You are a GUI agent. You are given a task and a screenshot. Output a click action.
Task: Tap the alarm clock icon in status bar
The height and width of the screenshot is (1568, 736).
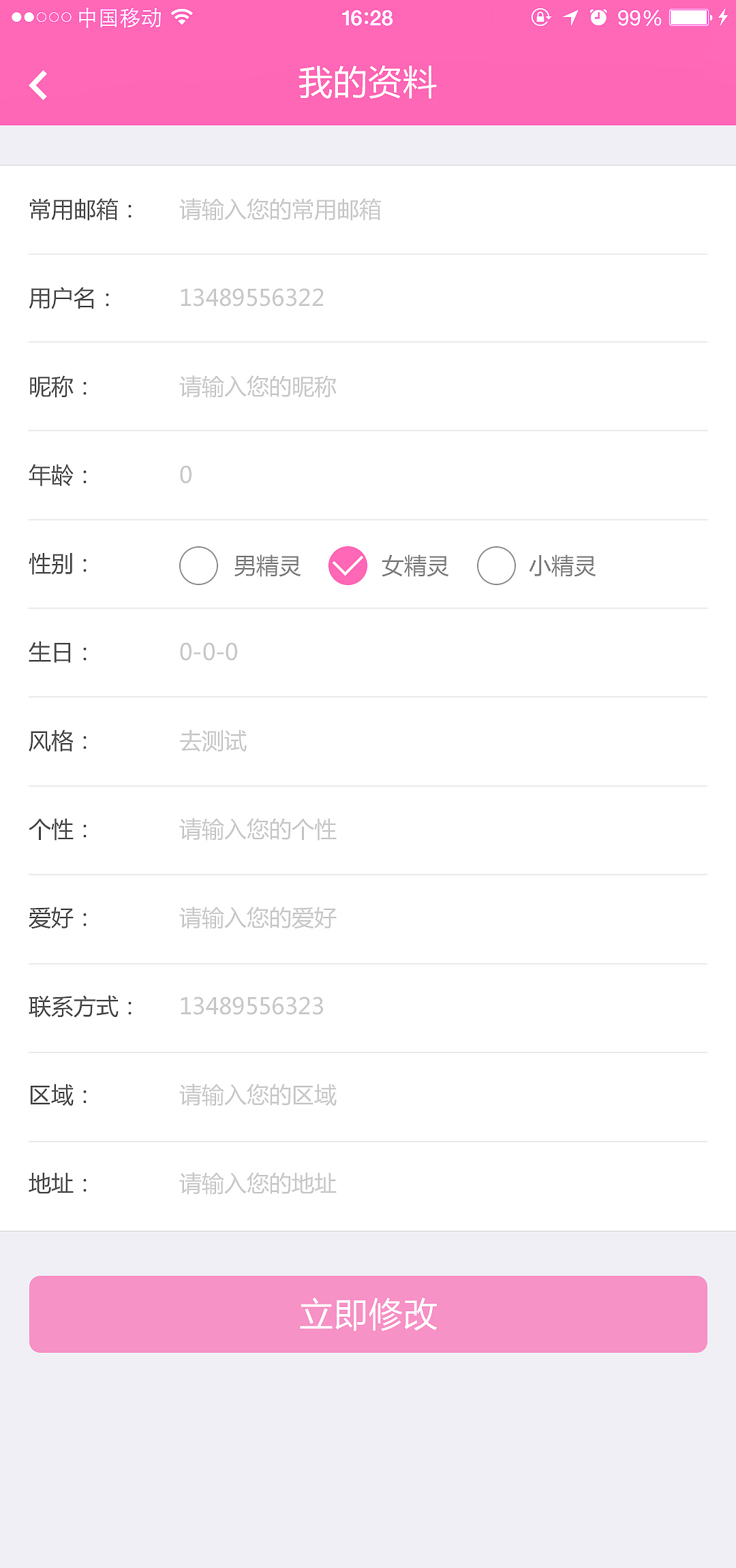599,17
